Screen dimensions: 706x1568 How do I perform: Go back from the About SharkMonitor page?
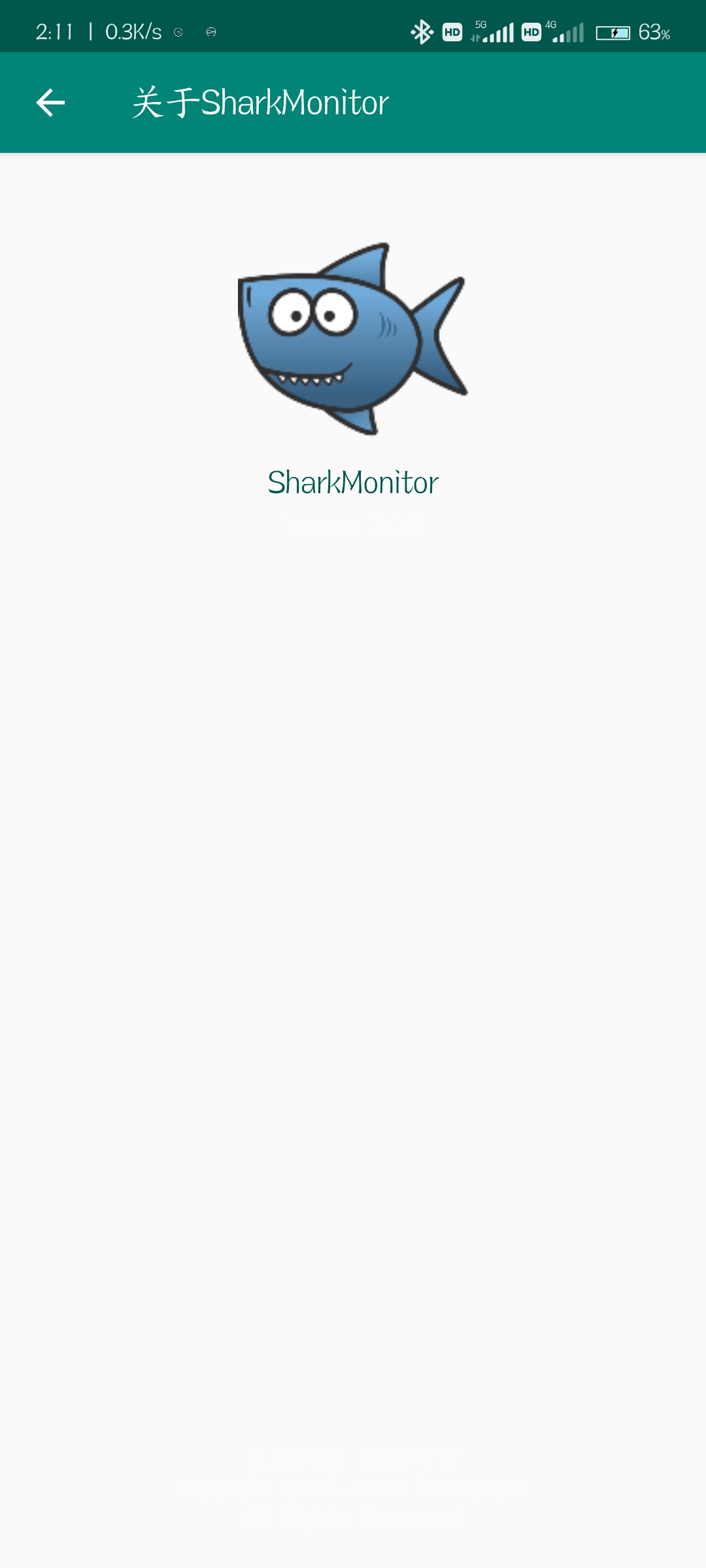[50, 103]
